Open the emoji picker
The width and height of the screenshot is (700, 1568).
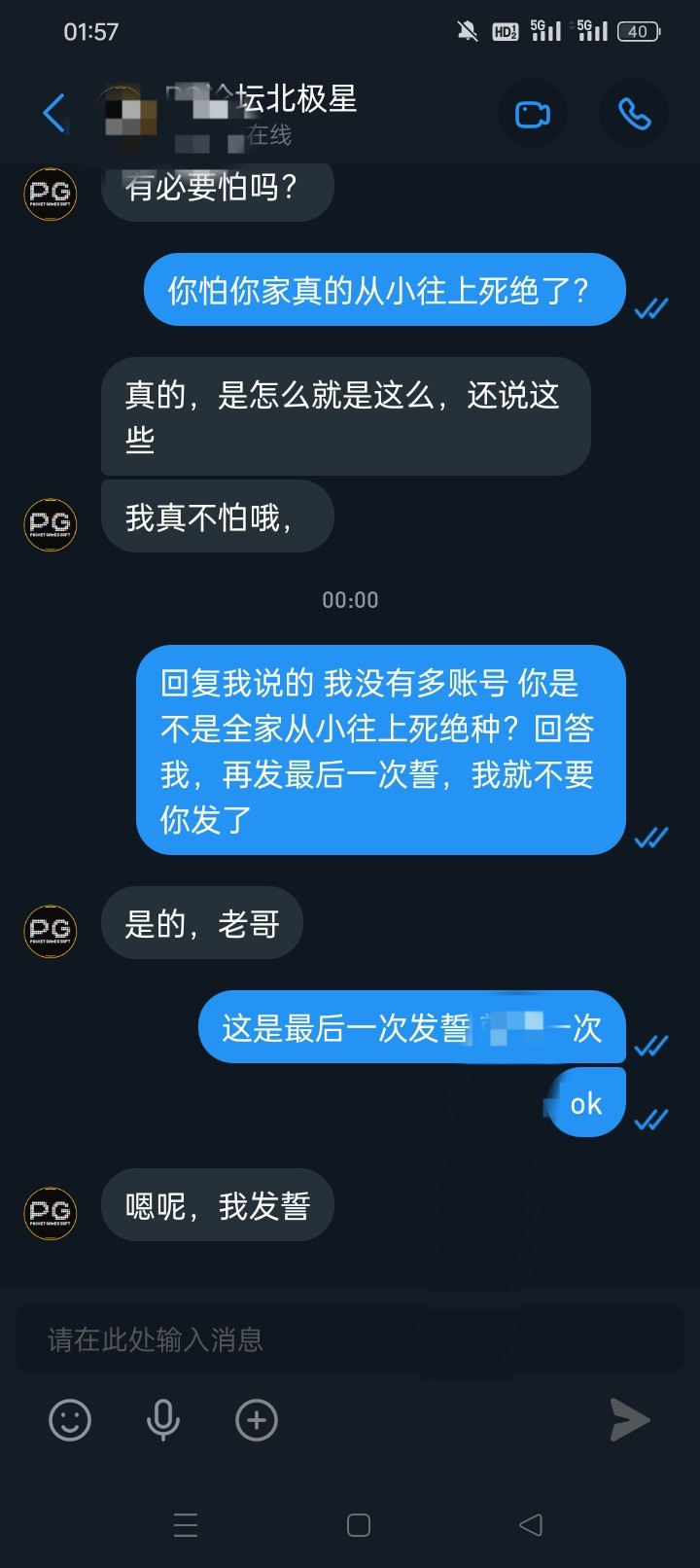click(x=70, y=1420)
